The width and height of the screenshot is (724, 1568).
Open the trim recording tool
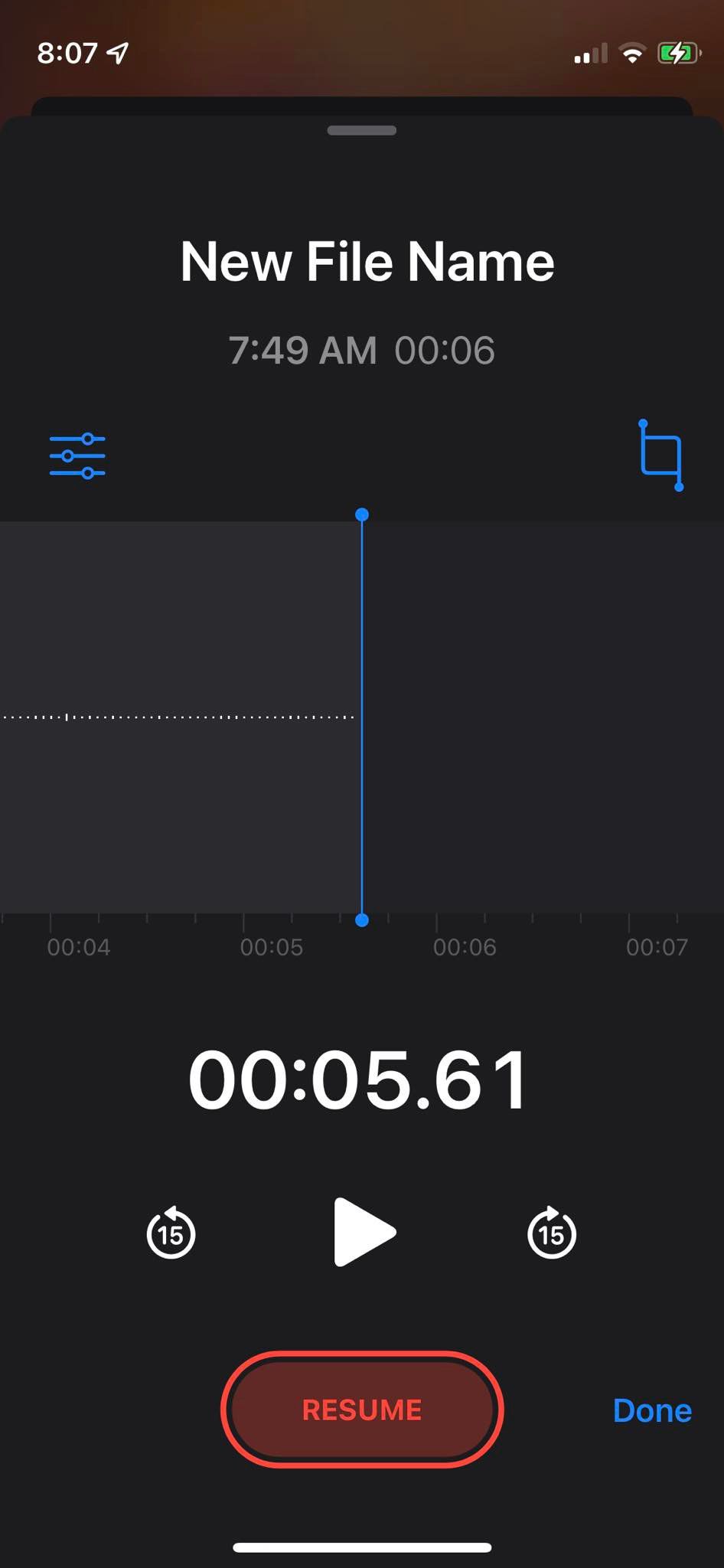pos(661,456)
